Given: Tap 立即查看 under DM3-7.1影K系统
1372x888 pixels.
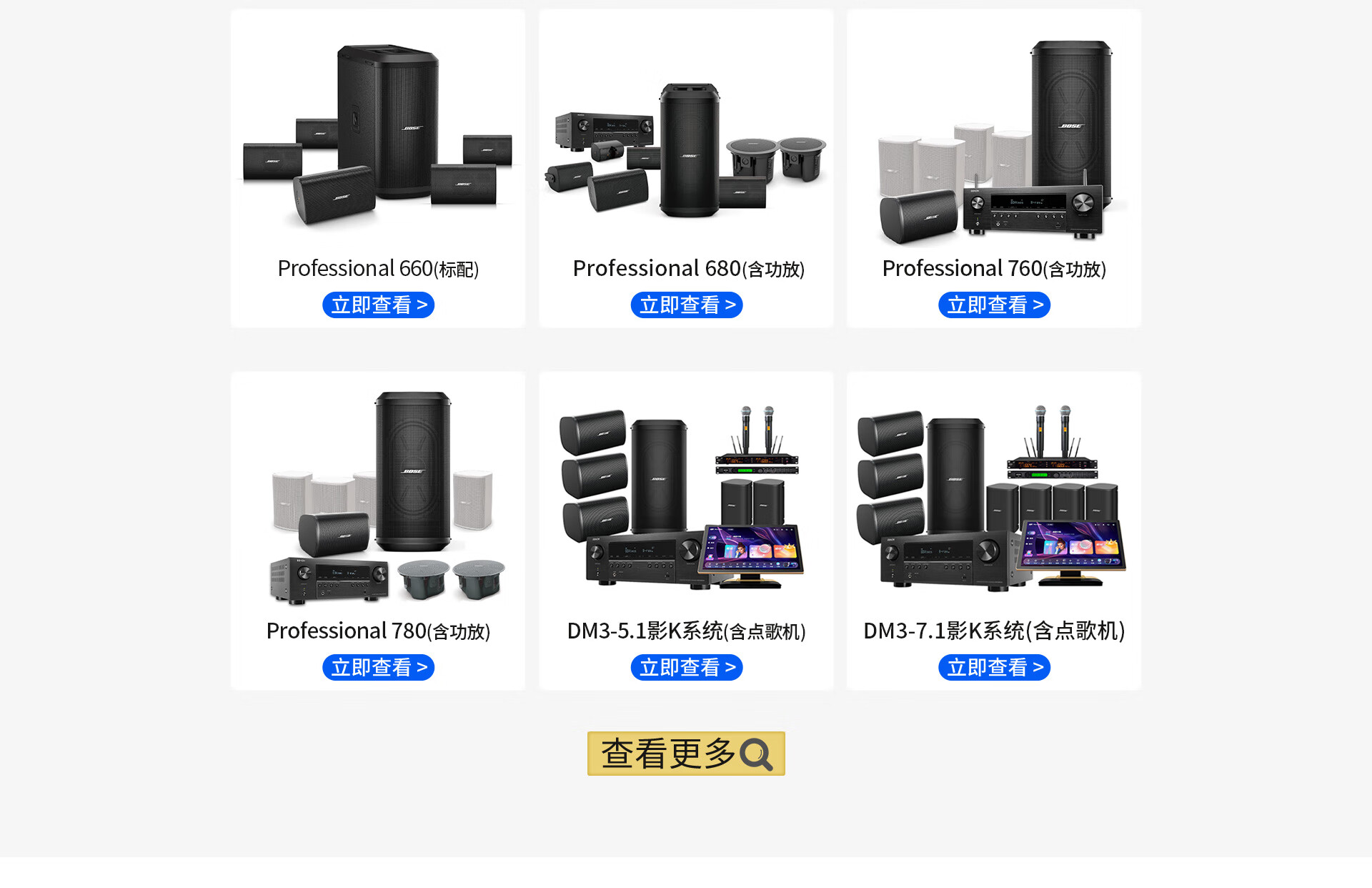Looking at the screenshot, I should pos(994,668).
